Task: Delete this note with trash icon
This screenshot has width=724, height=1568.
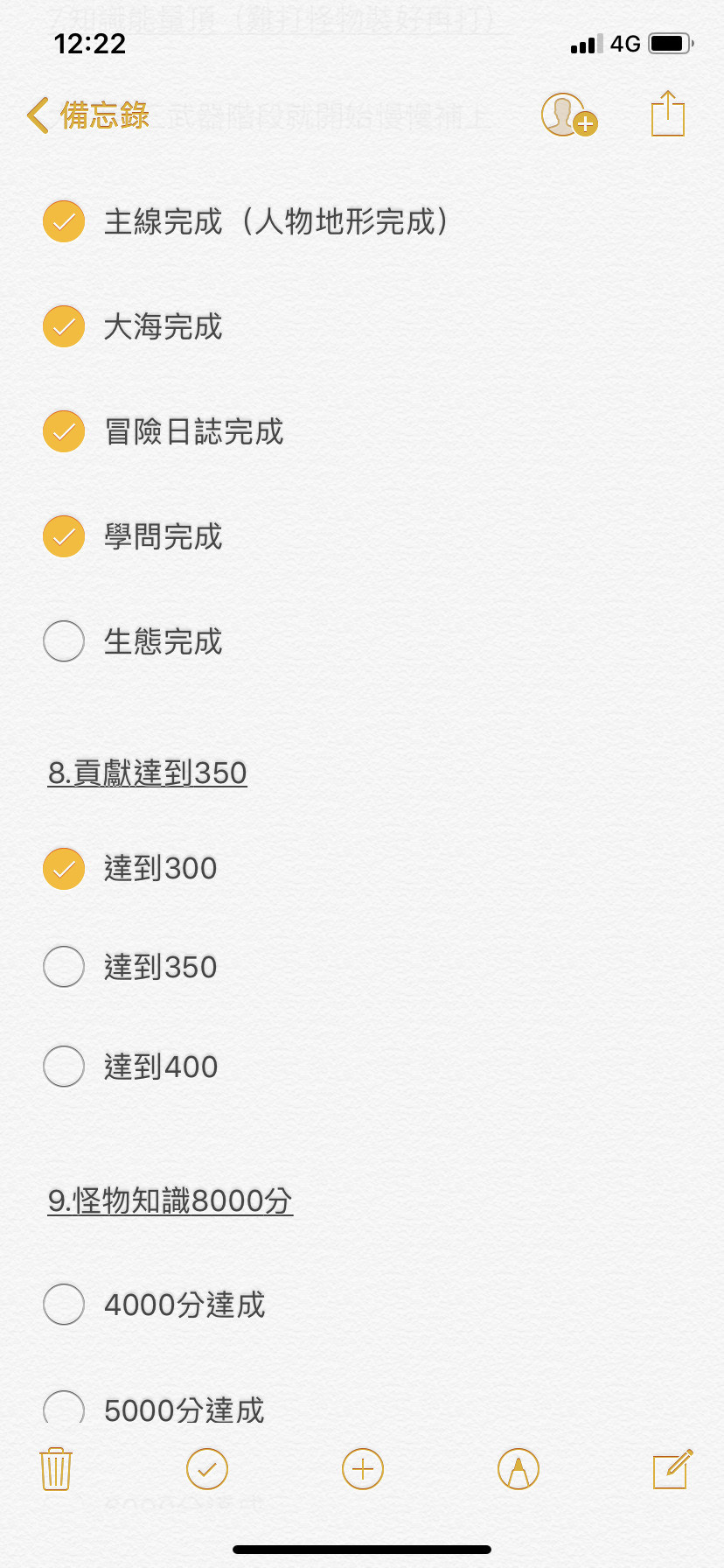Action: coord(56,1469)
